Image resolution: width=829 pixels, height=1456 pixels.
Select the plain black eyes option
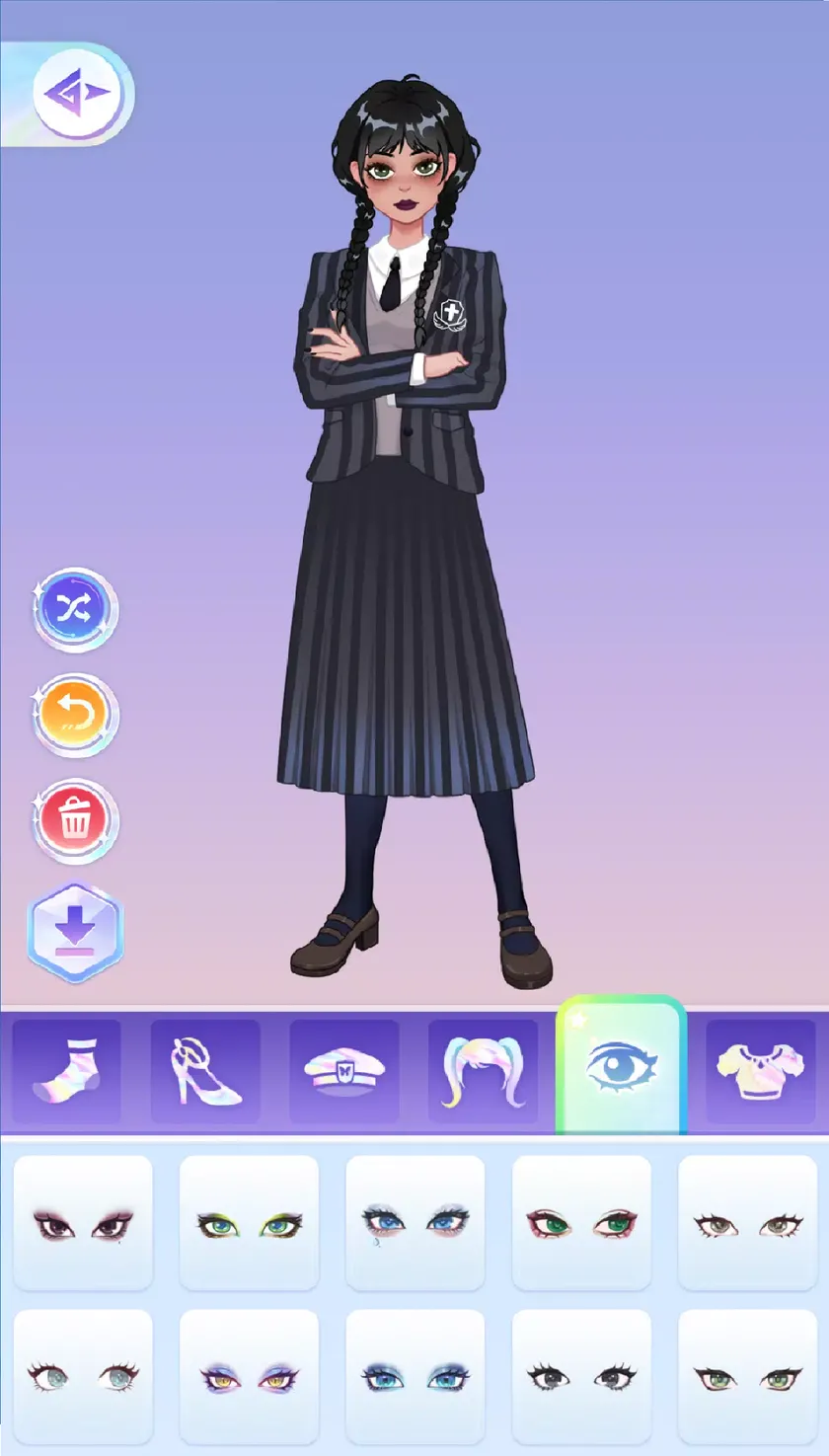click(x=581, y=1377)
